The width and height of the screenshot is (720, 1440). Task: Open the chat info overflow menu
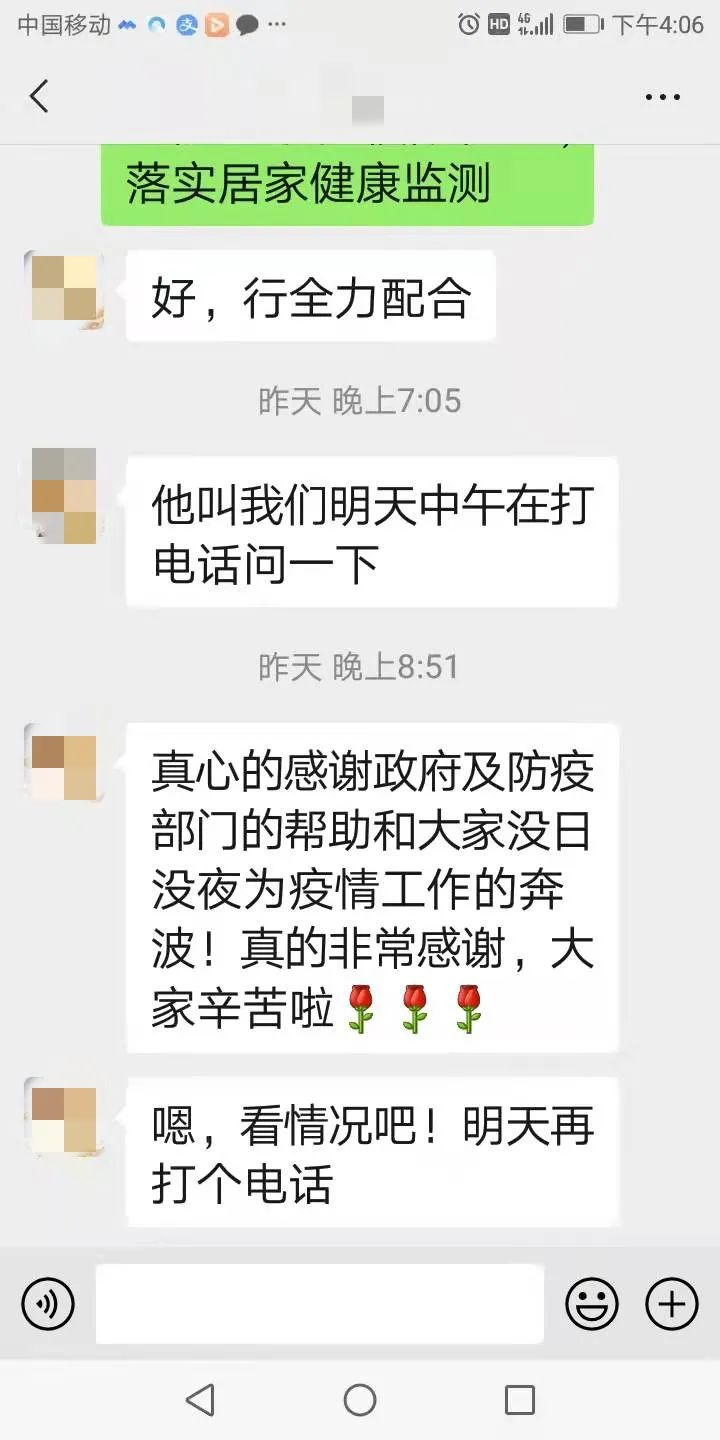(x=662, y=97)
